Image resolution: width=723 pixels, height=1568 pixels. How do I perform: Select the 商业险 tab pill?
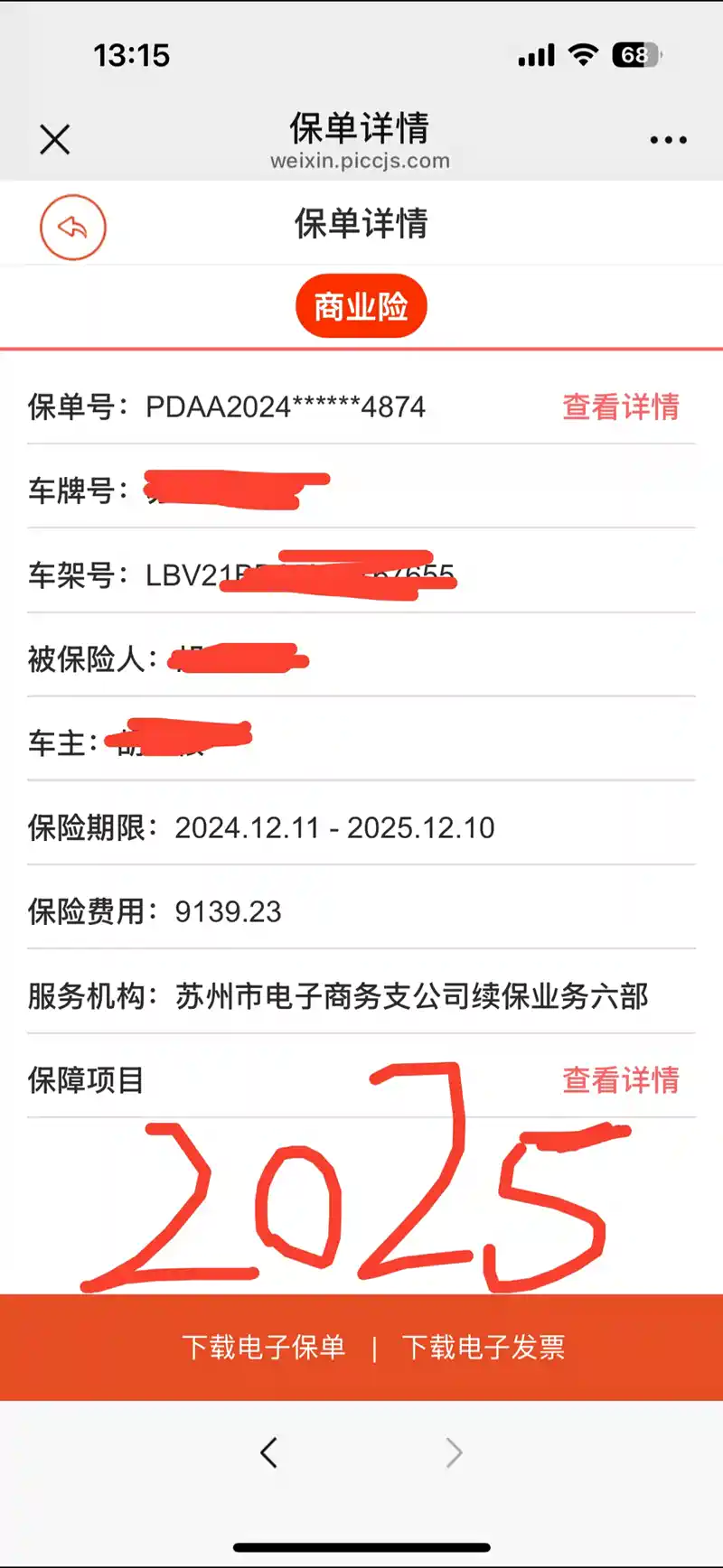tap(361, 307)
